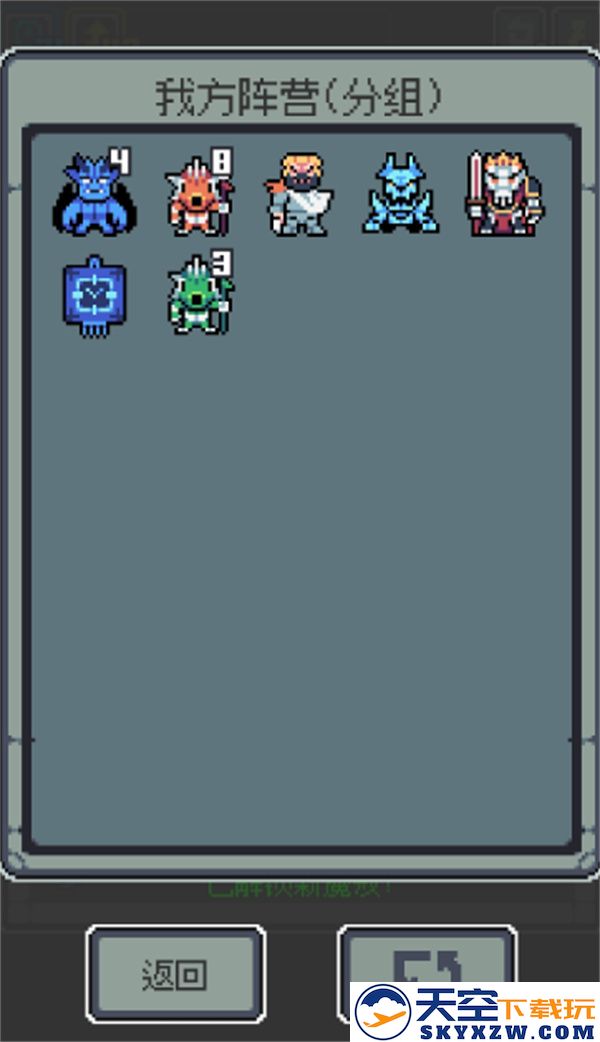Select the green lizard warrior with 3
Image resolution: width=600 pixels, height=1042 pixels.
(198, 296)
